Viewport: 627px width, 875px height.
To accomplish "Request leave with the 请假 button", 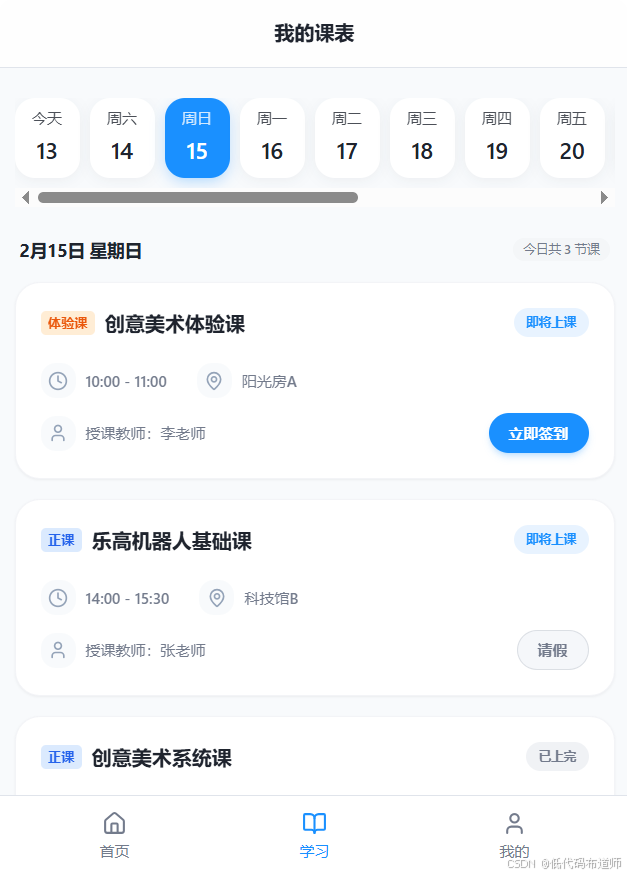I will [x=552, y=650].
